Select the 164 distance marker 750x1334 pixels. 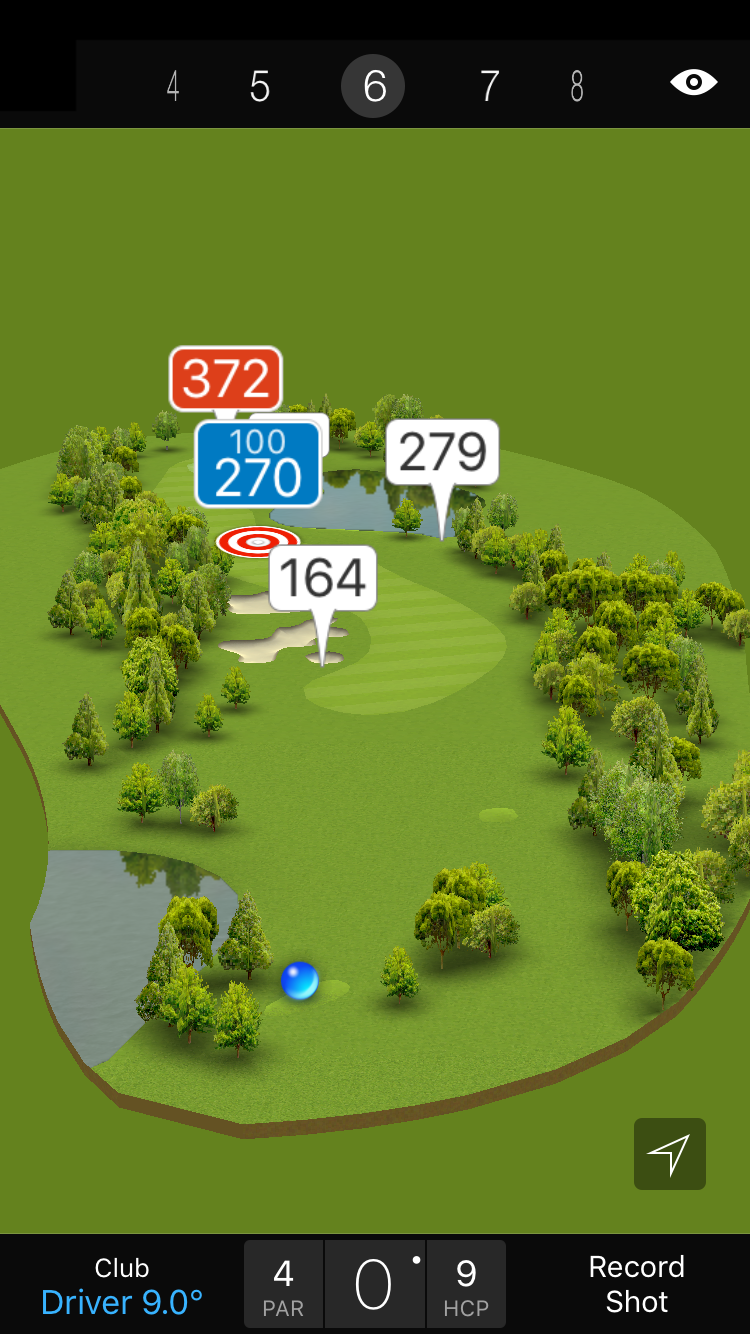pos(322,578)
